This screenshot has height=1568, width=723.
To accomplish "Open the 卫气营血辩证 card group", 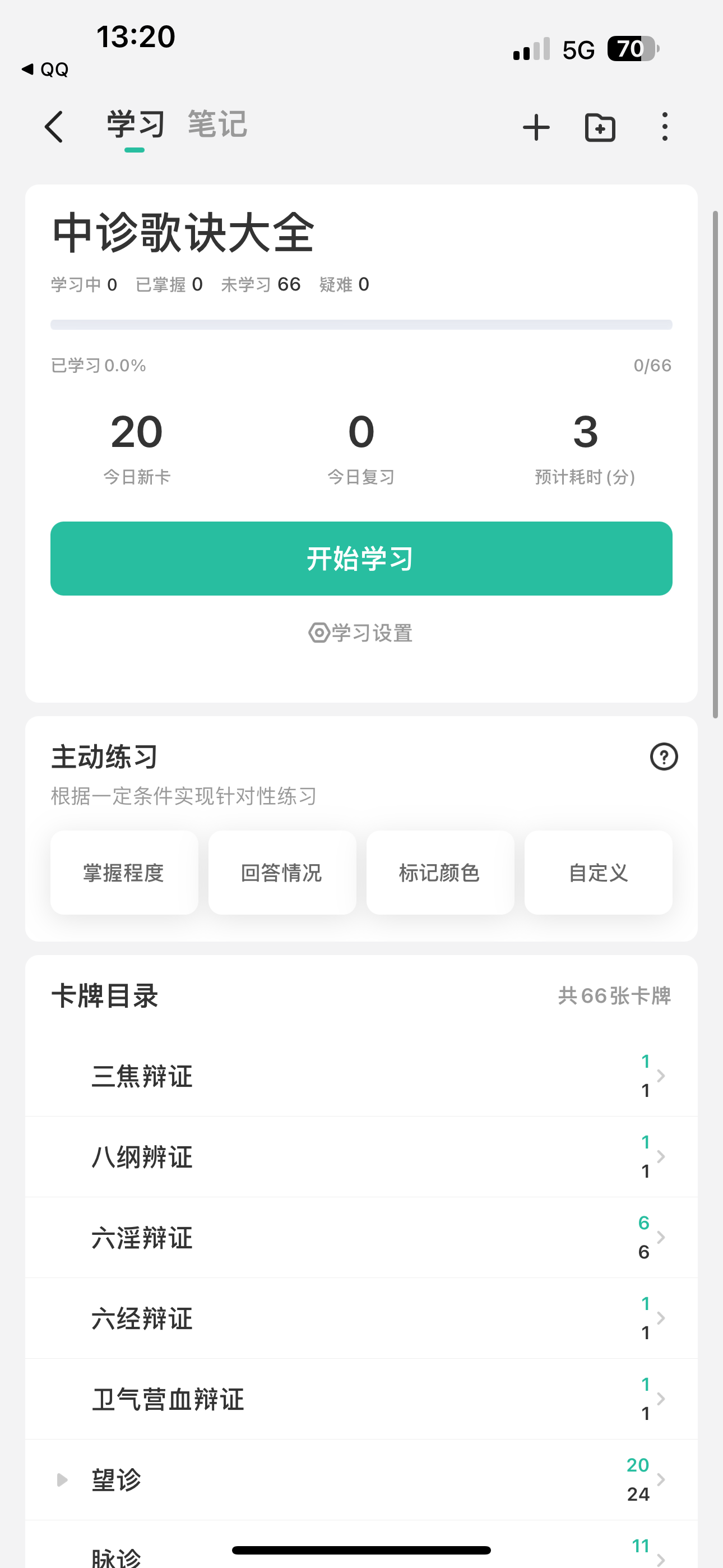I will click(361, 1399).
